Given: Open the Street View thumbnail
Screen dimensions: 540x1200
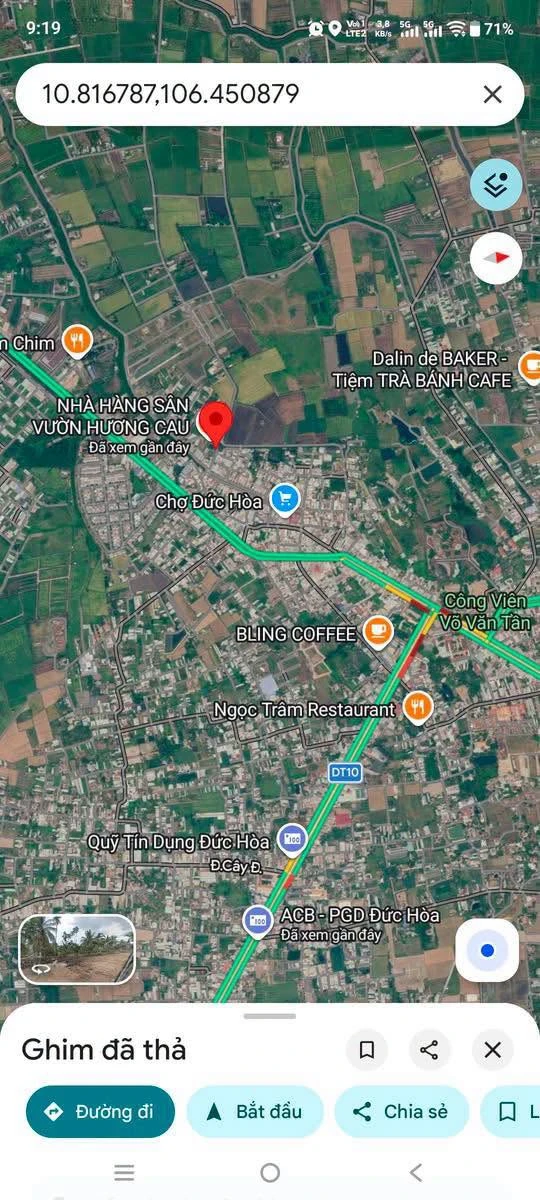Looking at the screenshot, I should (x=77, y=949).
